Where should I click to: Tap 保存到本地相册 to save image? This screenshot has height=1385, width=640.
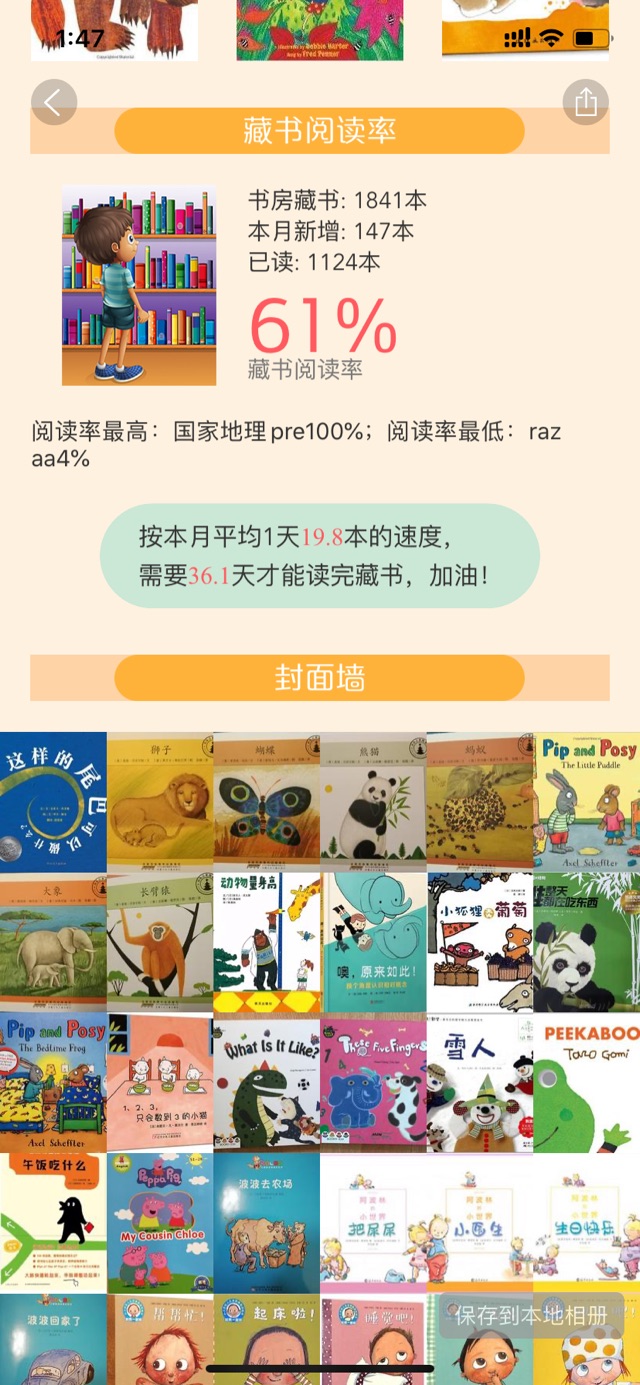[531, 1315]
